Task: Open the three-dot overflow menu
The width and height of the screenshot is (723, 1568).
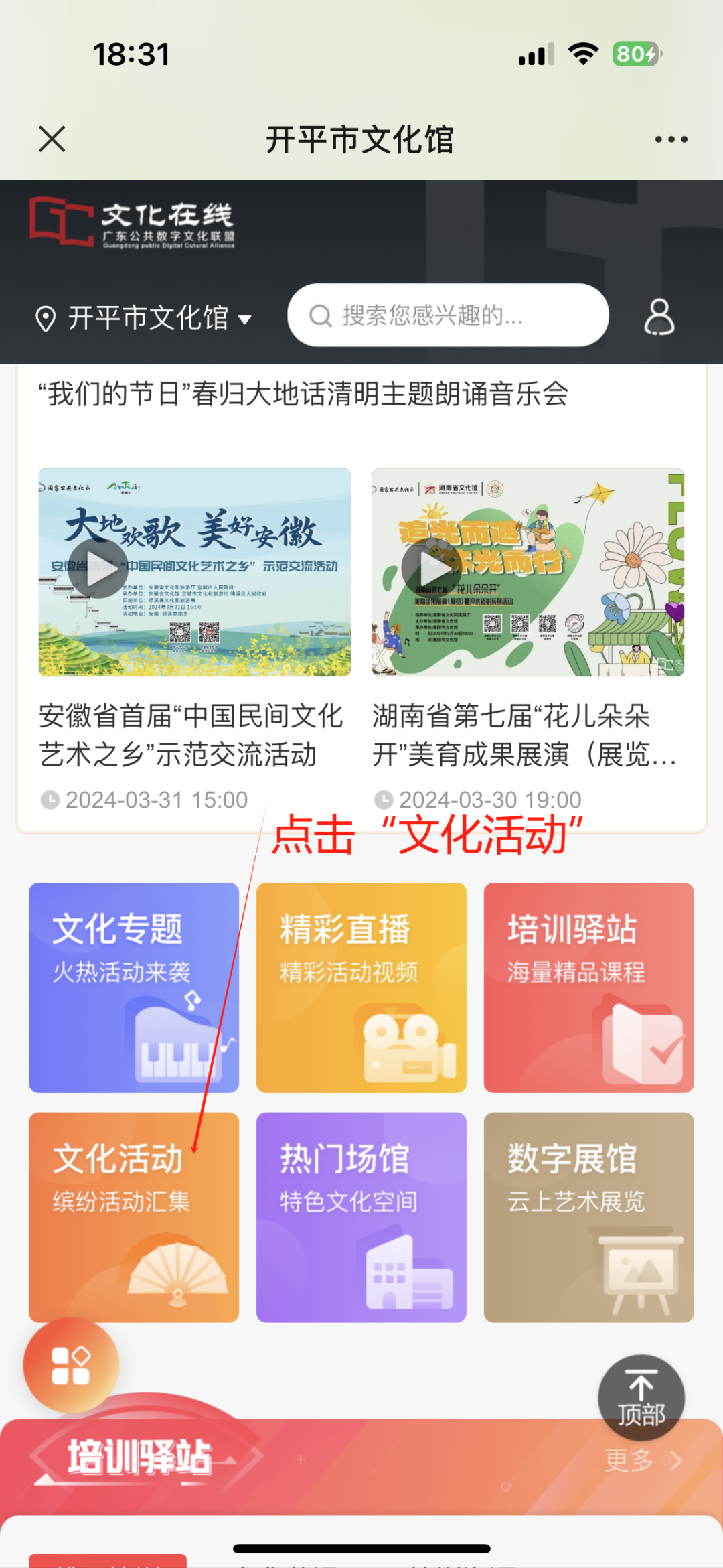Action: pyautogui.click(x=671, y=139)
